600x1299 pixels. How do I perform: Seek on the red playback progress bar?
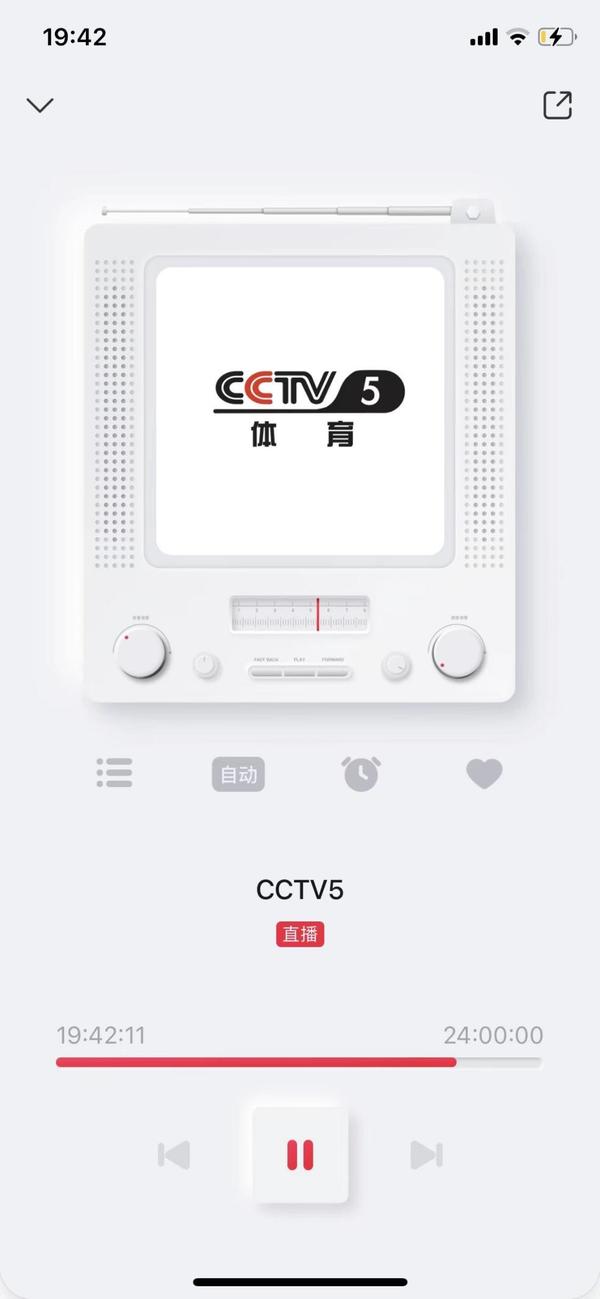(298, 1062)
